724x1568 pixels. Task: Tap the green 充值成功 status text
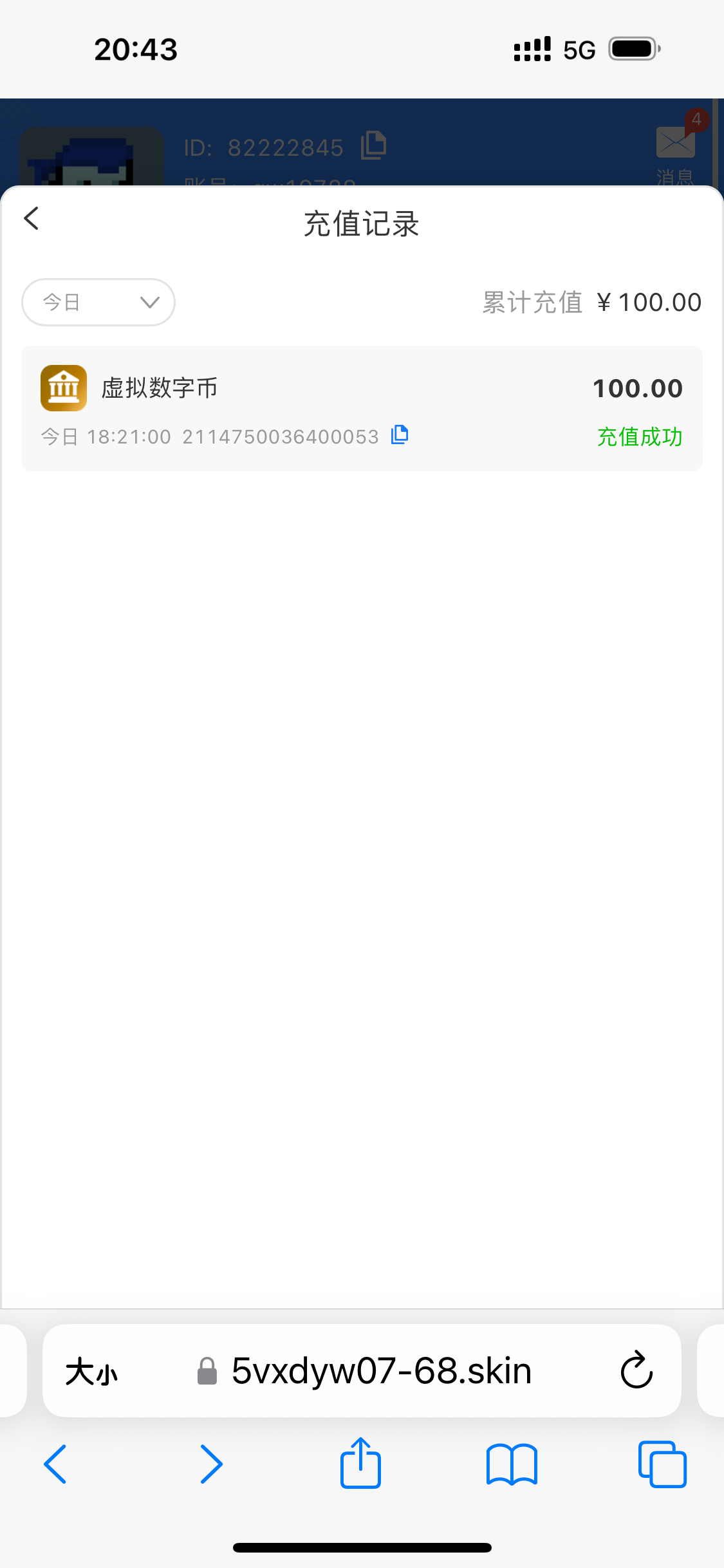[639, 437]
